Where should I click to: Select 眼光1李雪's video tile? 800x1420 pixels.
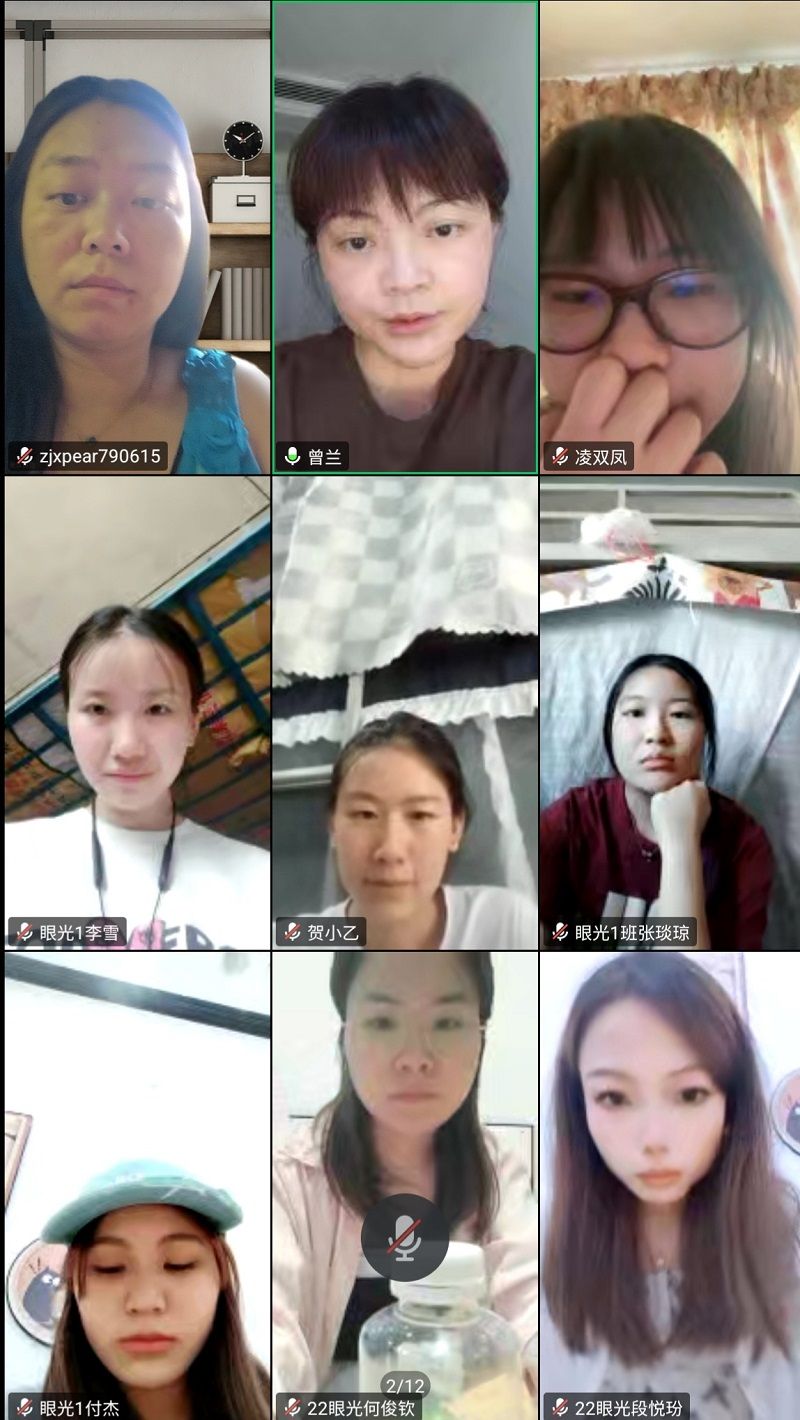click(x=137, y=712)
